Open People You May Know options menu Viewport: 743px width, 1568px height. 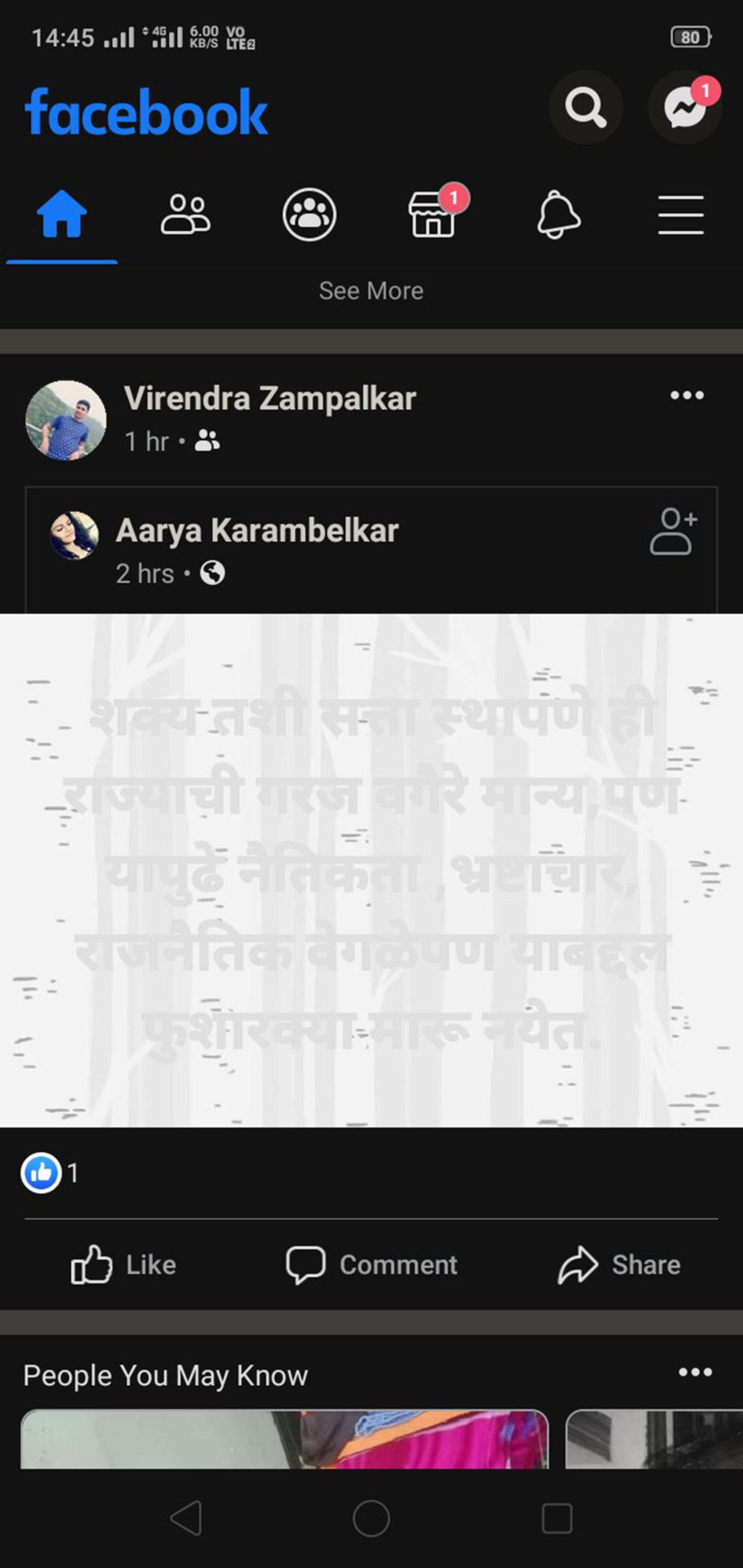689,1375
